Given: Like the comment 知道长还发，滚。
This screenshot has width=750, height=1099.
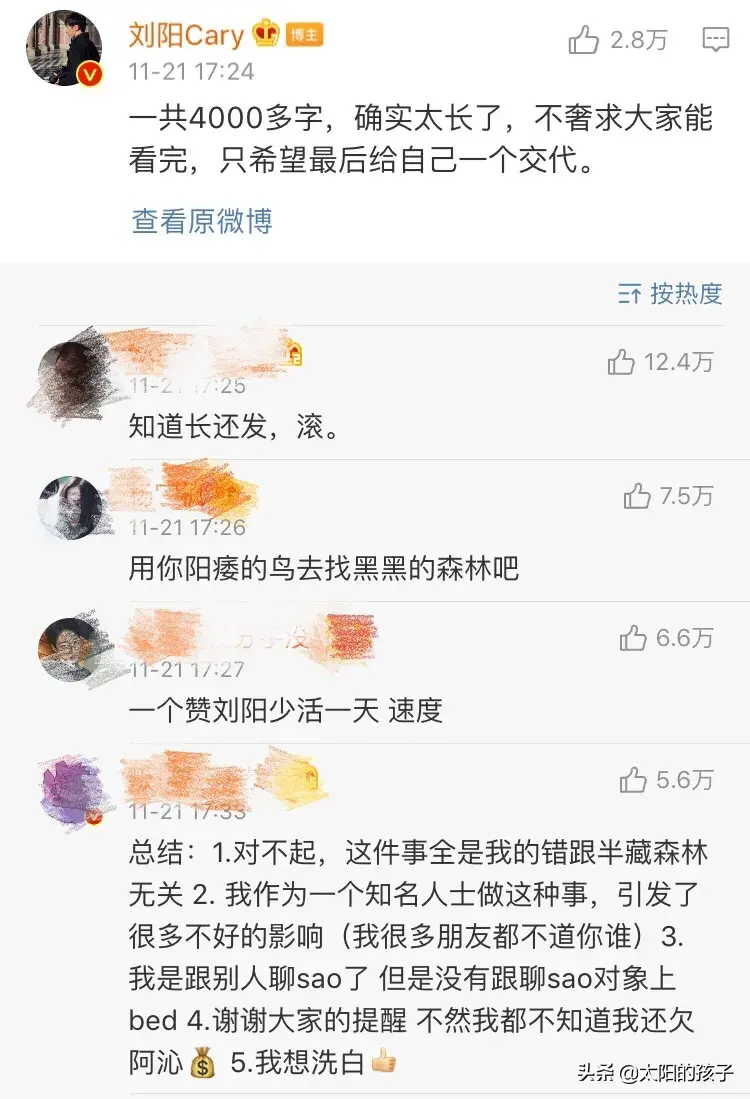Looking at the screenshot, I should (622, 362).
